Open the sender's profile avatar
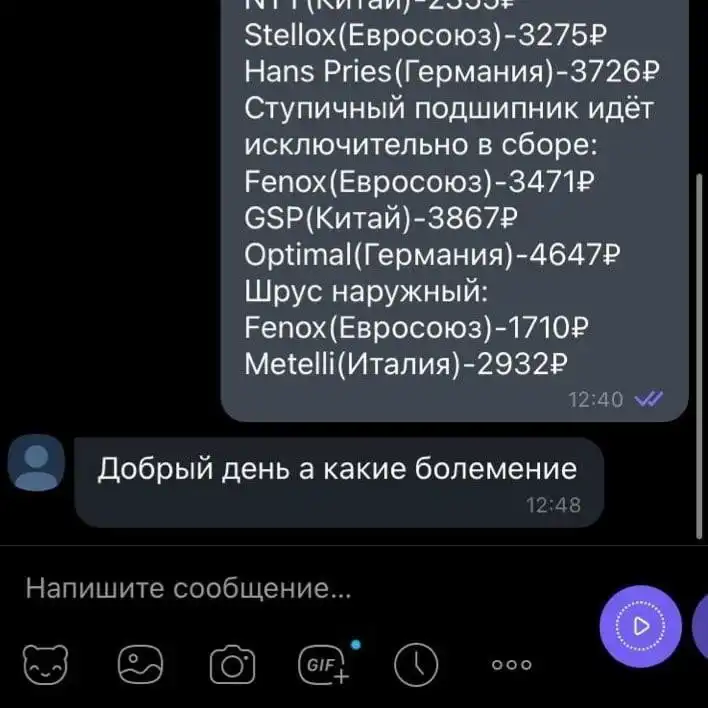The image size is (708, 708). tap(37, 464)
